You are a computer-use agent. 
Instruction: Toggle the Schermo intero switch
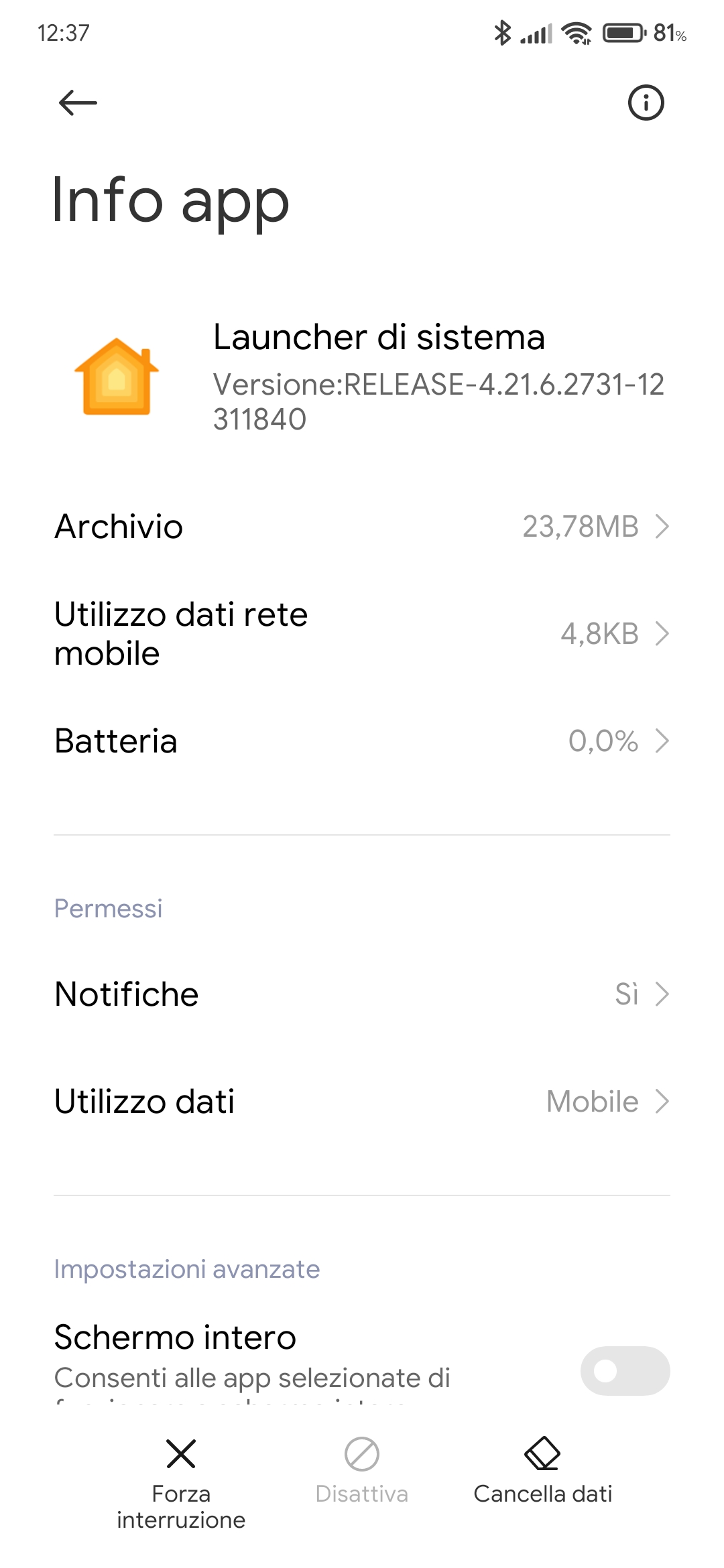point(625,1370)
